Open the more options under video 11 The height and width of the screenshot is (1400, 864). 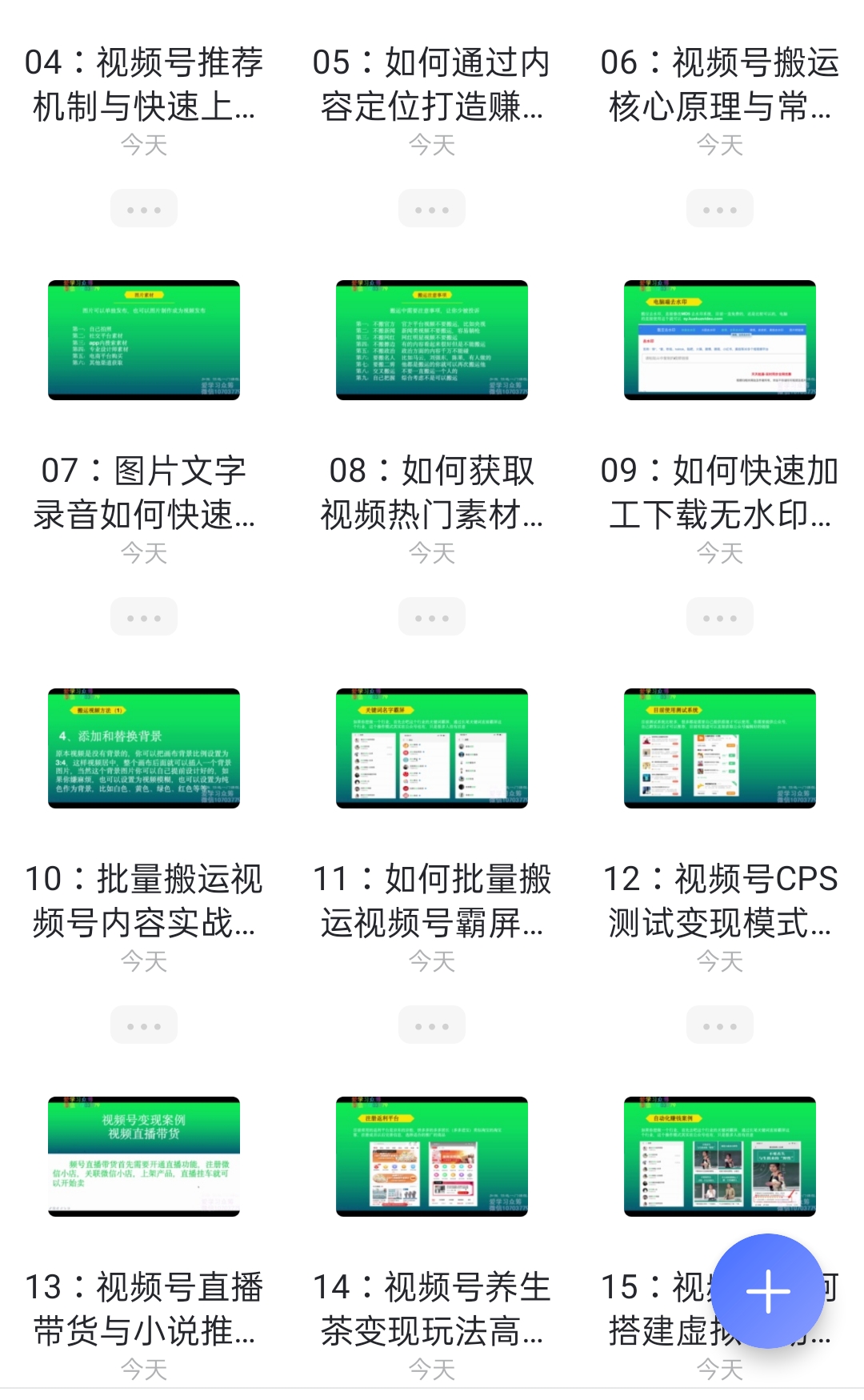(432, 1025)
